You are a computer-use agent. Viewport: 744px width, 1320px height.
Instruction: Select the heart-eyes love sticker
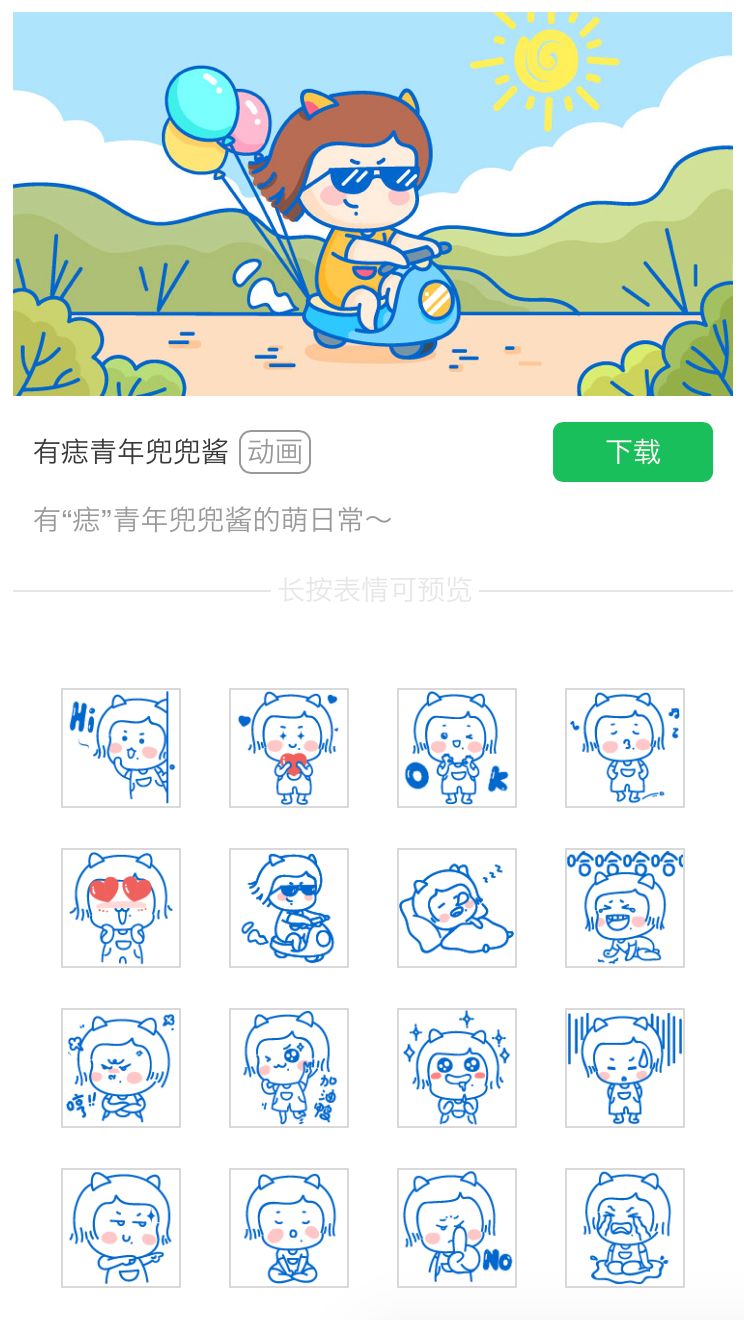click(120, 907)
